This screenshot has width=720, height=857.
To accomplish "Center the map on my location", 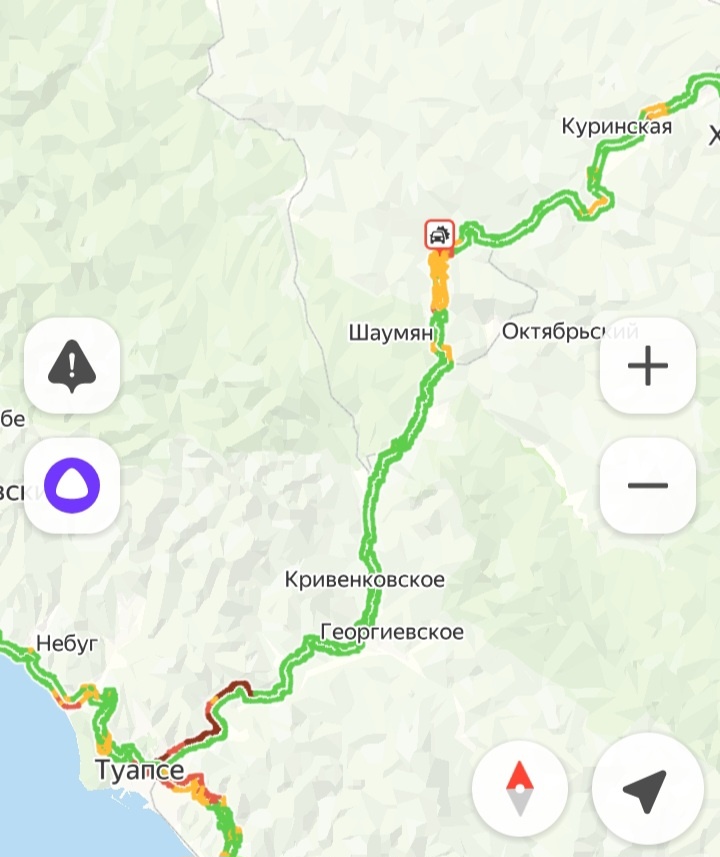I will click(649, 787).
